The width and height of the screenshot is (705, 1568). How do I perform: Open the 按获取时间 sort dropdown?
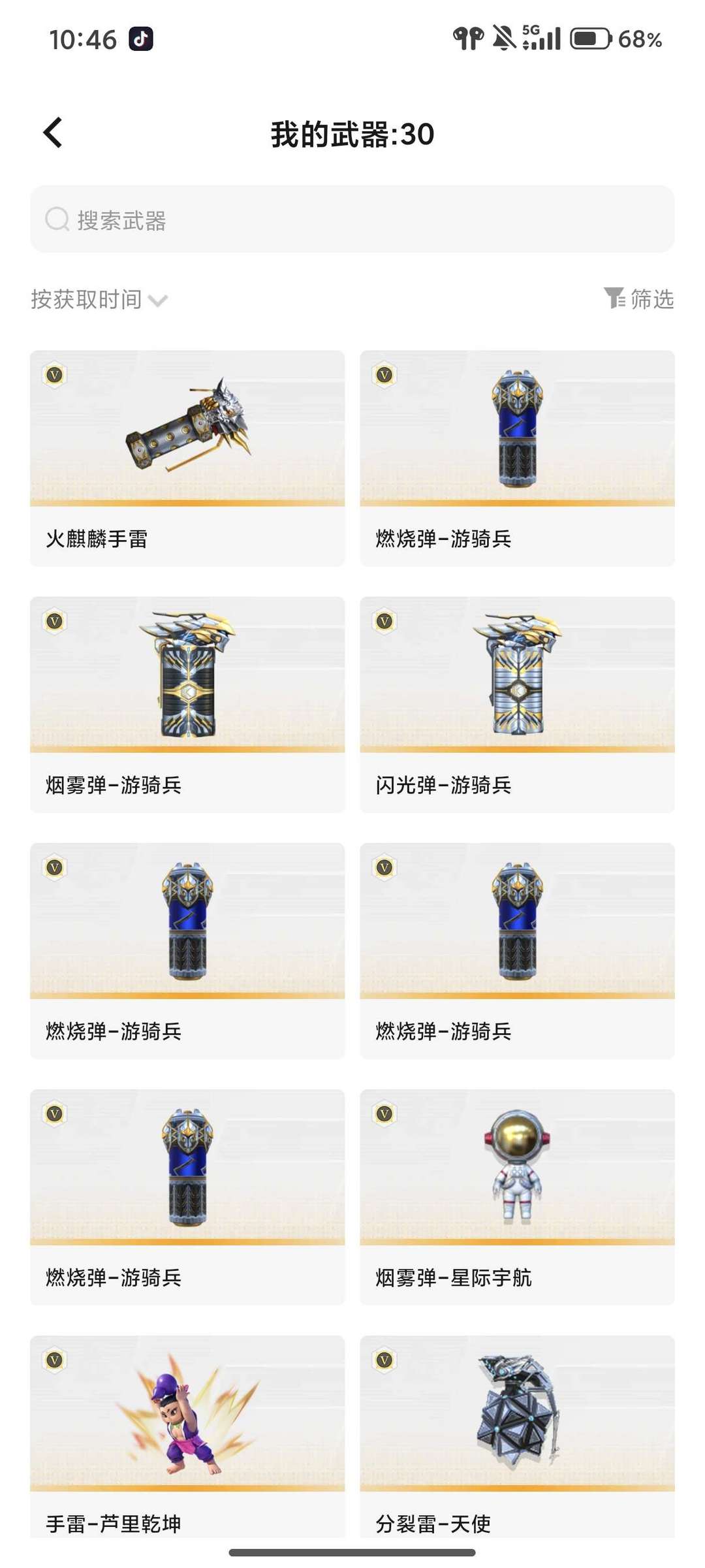88,299
